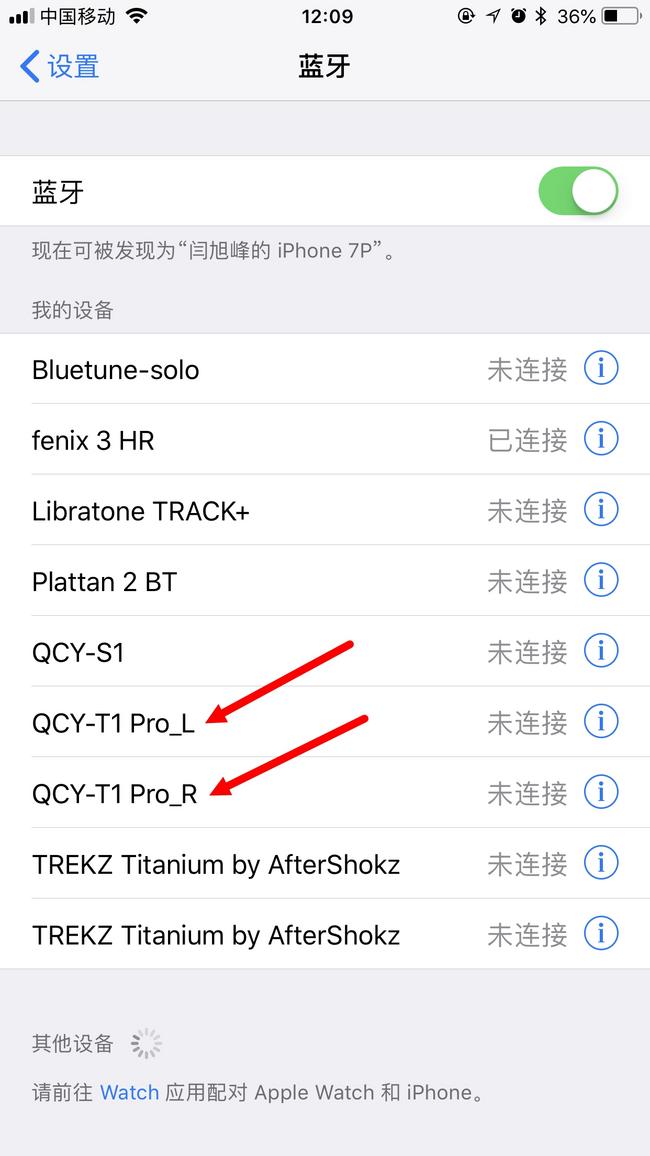650x1156 pixels.
Task: Connect to QCY-T1 Pro_L
Action: point(325,722)
